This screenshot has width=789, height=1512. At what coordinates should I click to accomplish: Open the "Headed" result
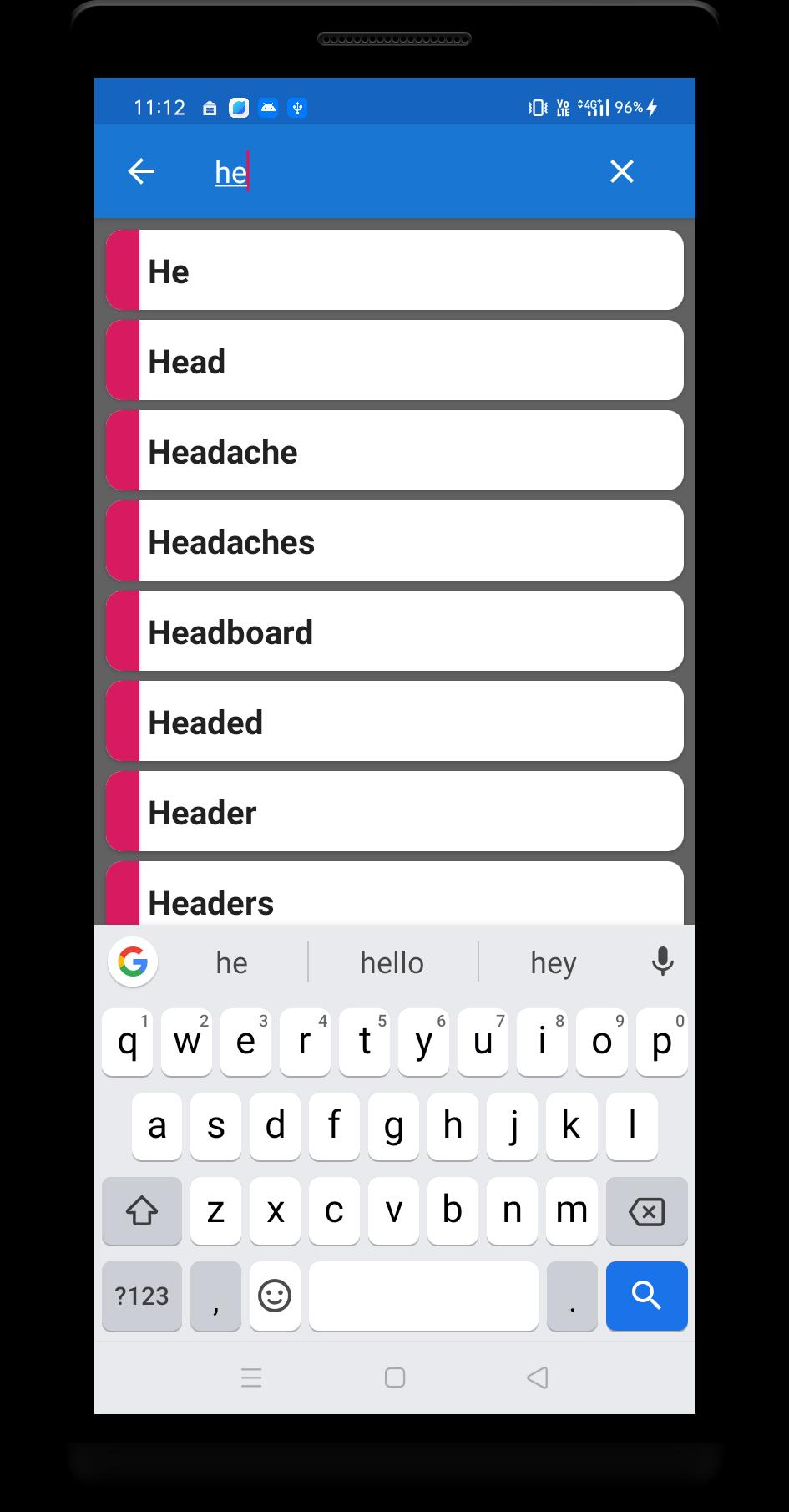pyautogui.click(x=395, y=721)
